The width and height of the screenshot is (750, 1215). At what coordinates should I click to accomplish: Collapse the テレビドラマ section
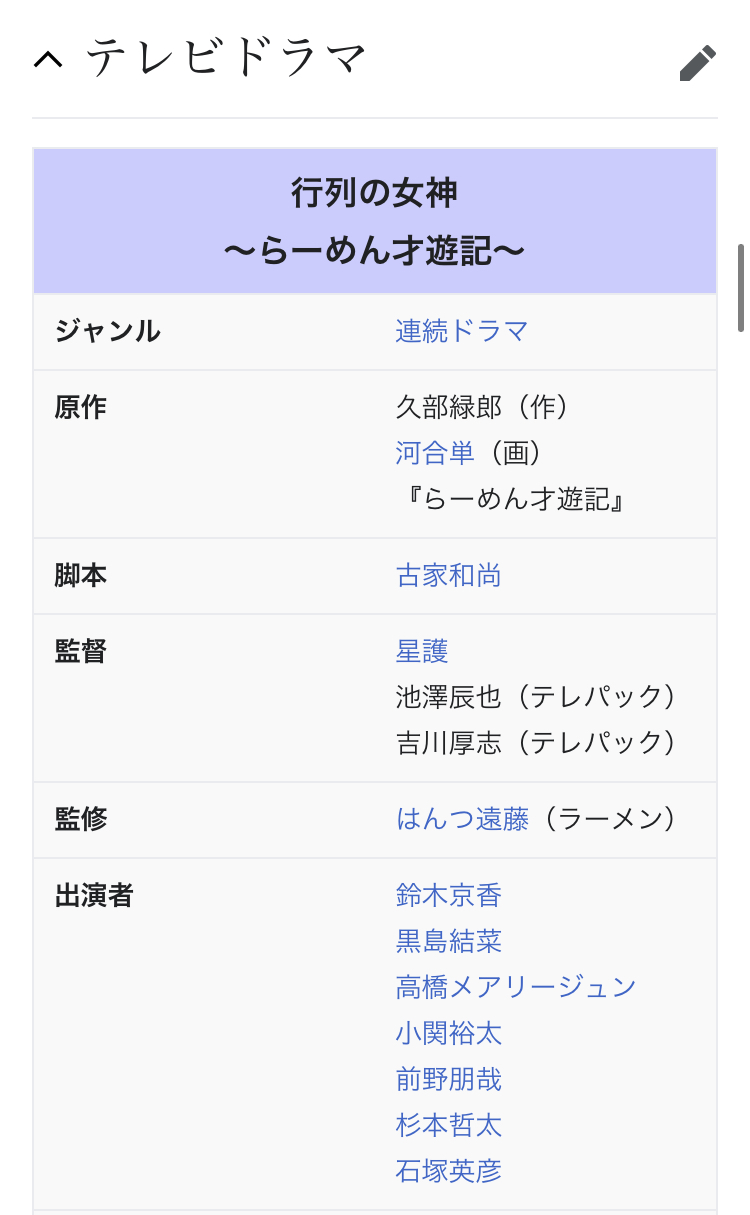(48, 60)
